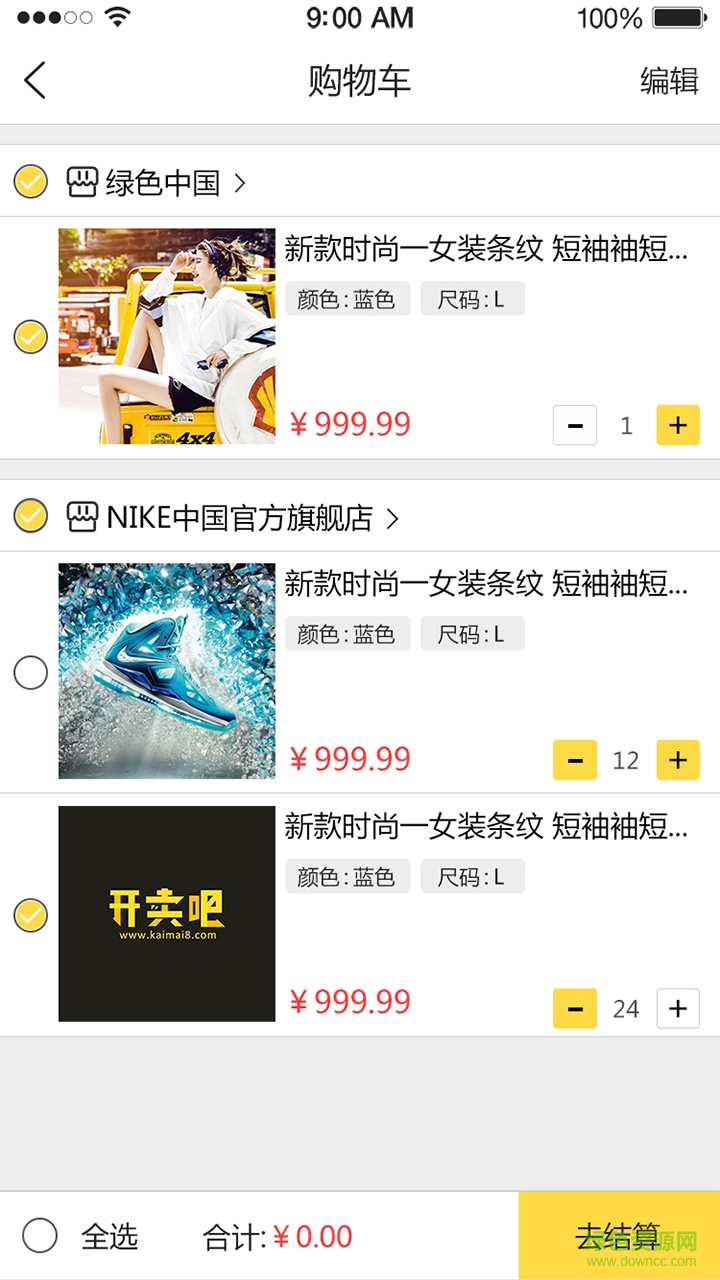Open the 颜色:蓝色 attribute tag of the sneaker
The image size is (720, 1280).
click(x=347, y=633)
